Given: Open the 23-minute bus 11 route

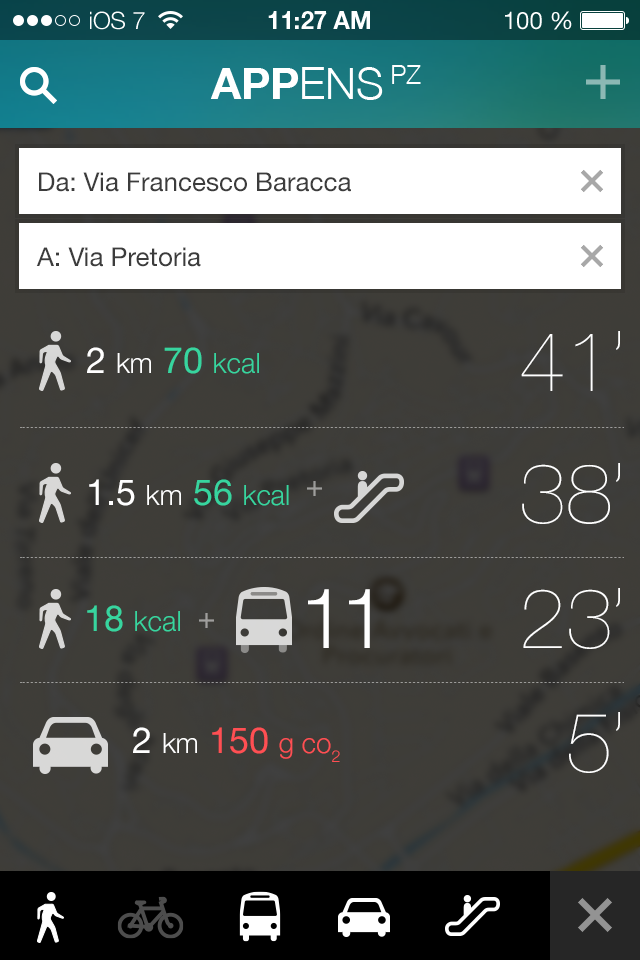Looking at the screenshot, I should [320, 620].
